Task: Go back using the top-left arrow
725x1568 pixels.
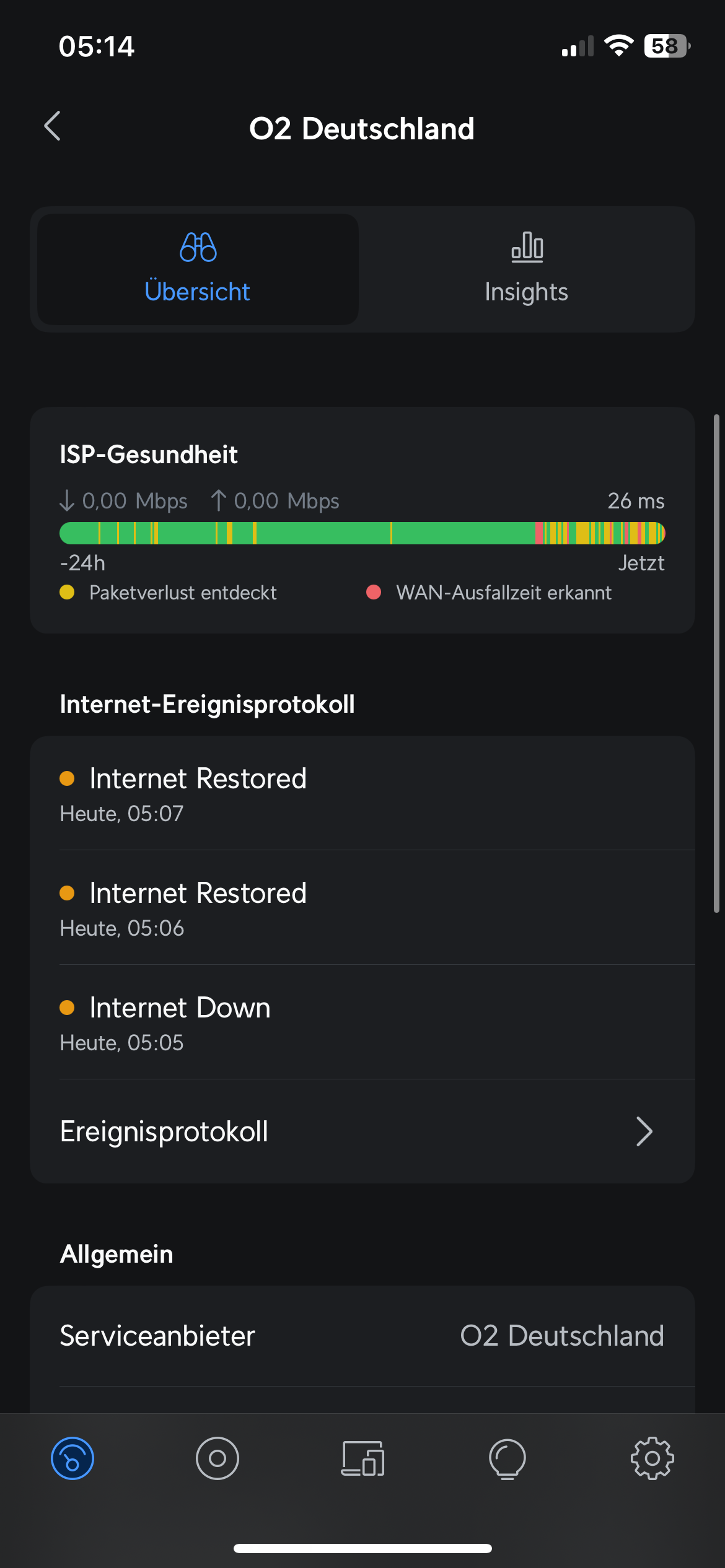Action: pyautogui.click(x=53, y=126)
